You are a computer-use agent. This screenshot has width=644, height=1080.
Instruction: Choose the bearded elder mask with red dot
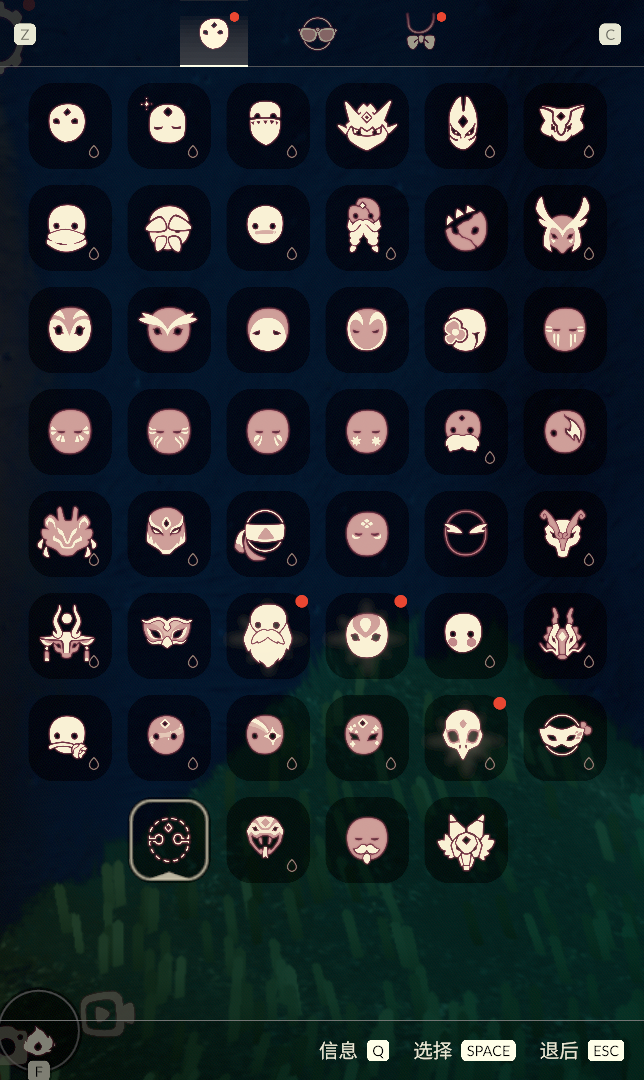point(268,634)
